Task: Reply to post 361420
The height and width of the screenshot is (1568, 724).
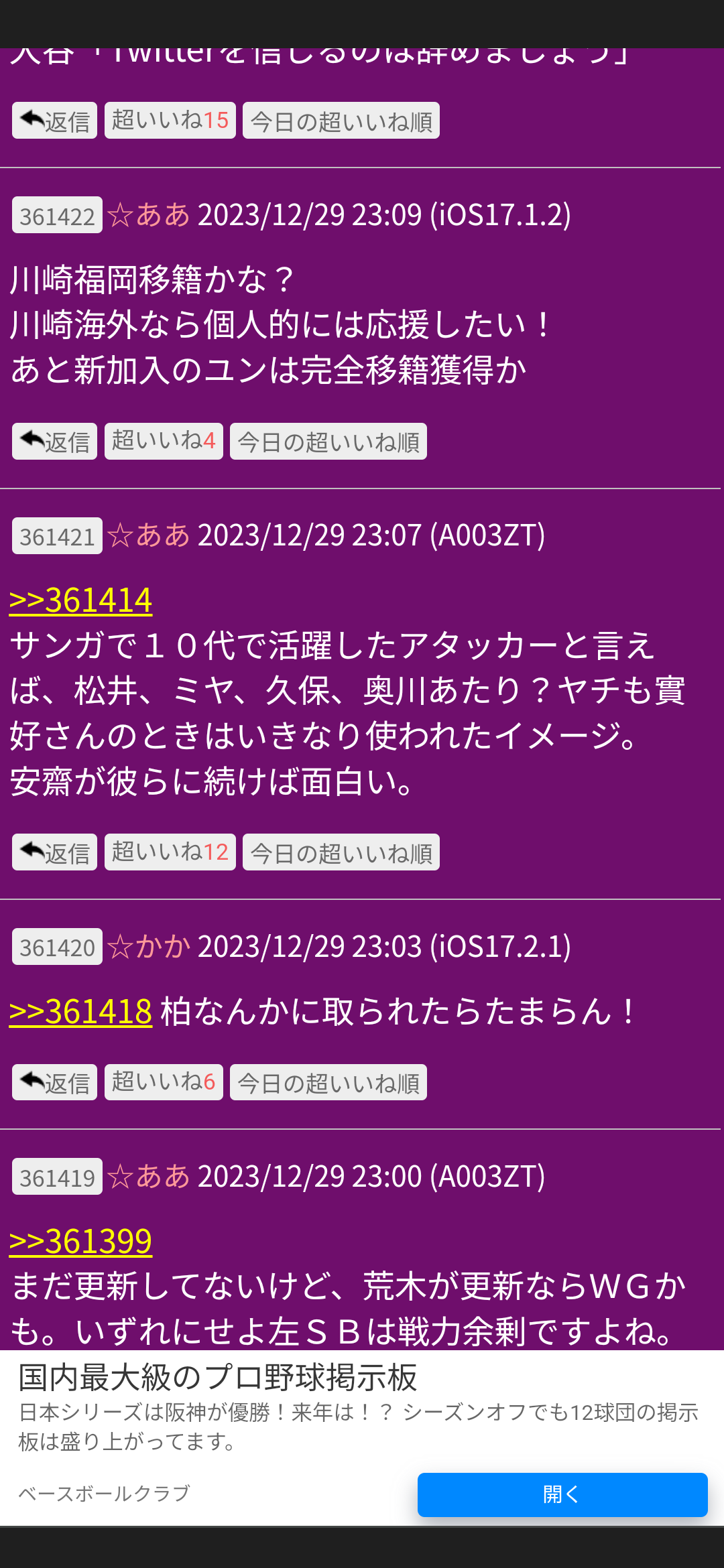Action: [54, 1082]
